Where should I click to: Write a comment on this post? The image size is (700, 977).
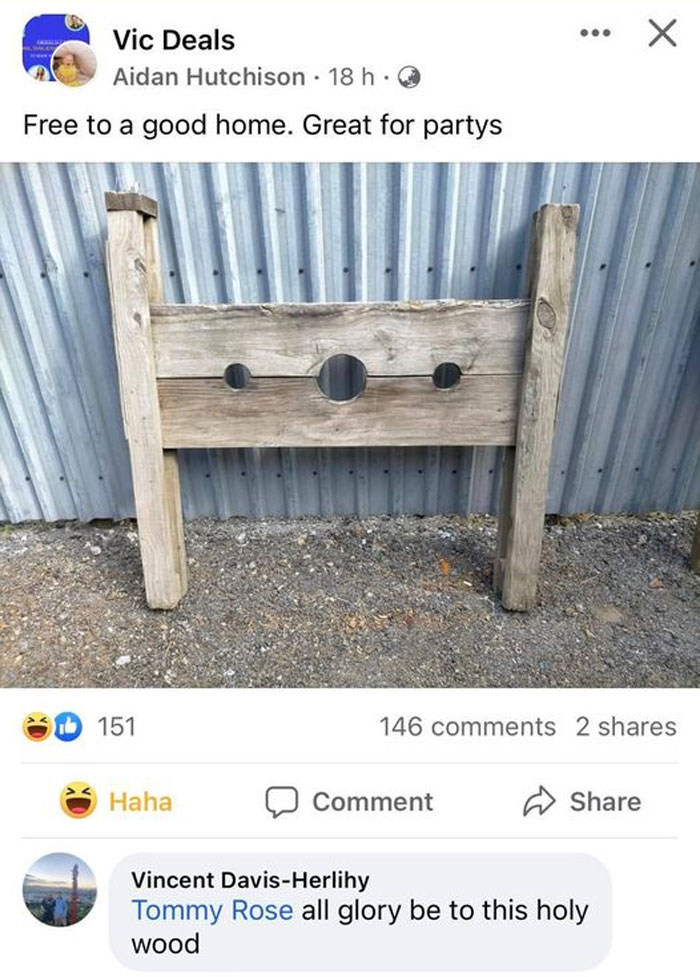point(349,801)
